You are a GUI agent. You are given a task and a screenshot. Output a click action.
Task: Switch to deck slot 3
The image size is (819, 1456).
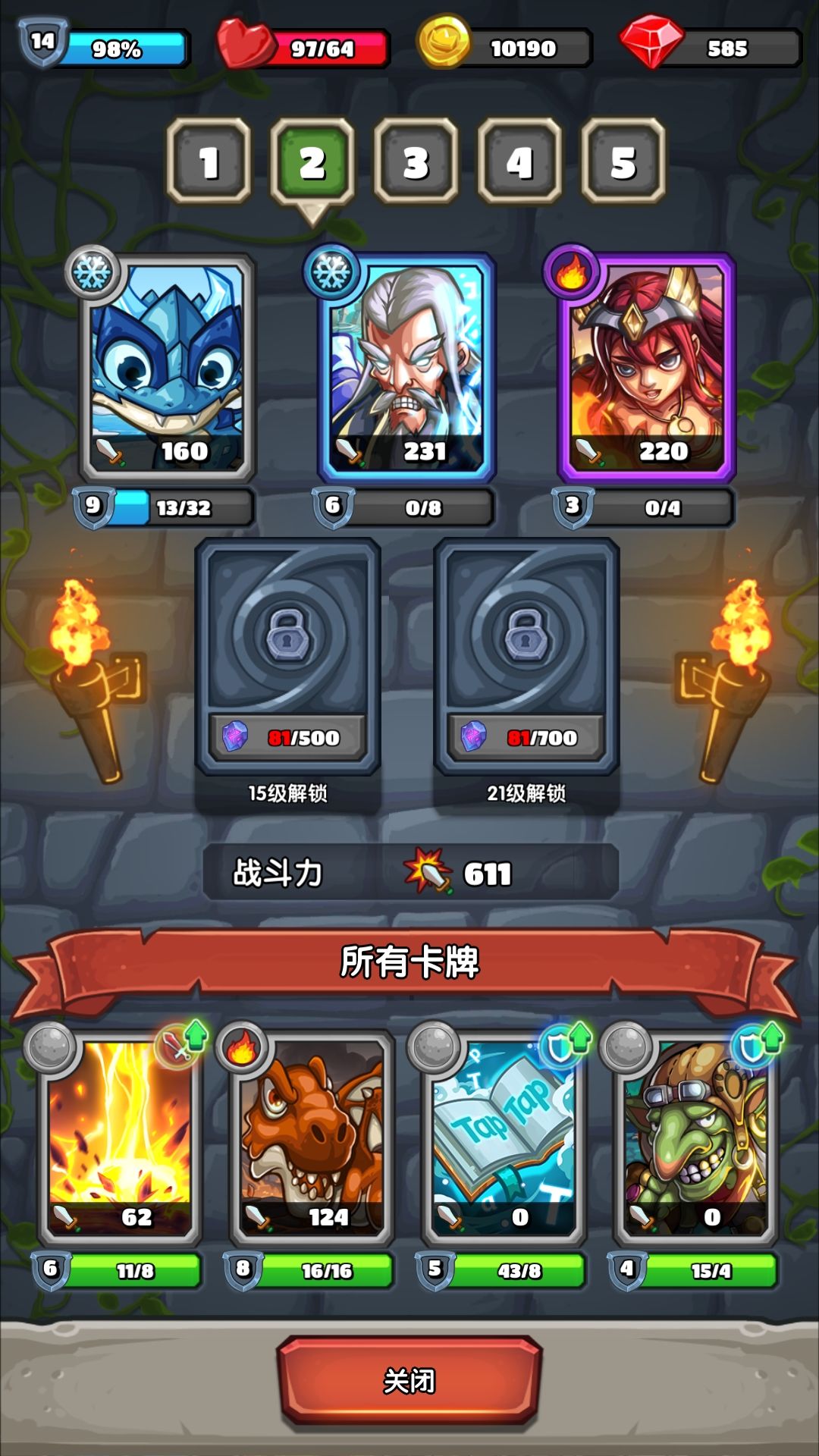tap(416, 162)
